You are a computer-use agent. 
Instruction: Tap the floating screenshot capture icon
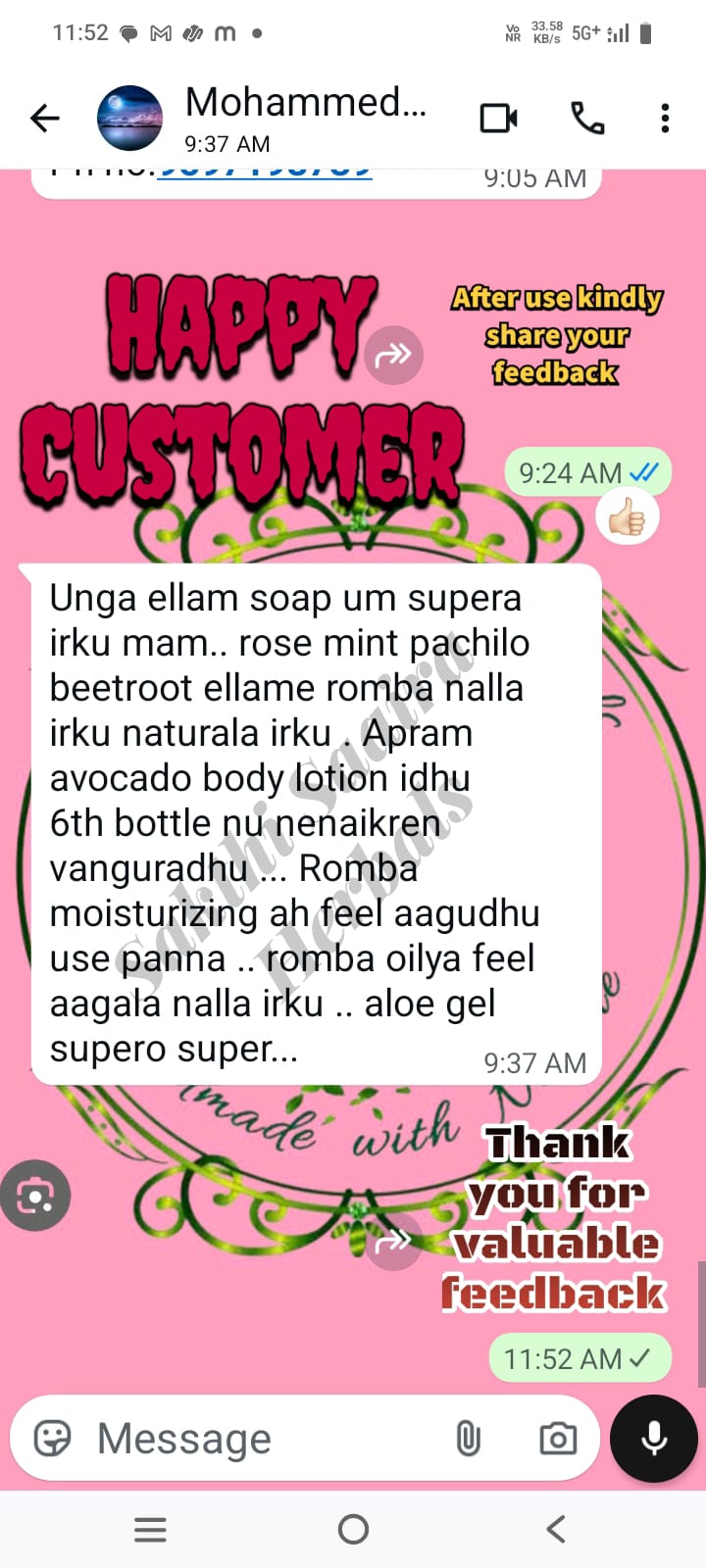pyautogui.click(x=35, y=1196)
